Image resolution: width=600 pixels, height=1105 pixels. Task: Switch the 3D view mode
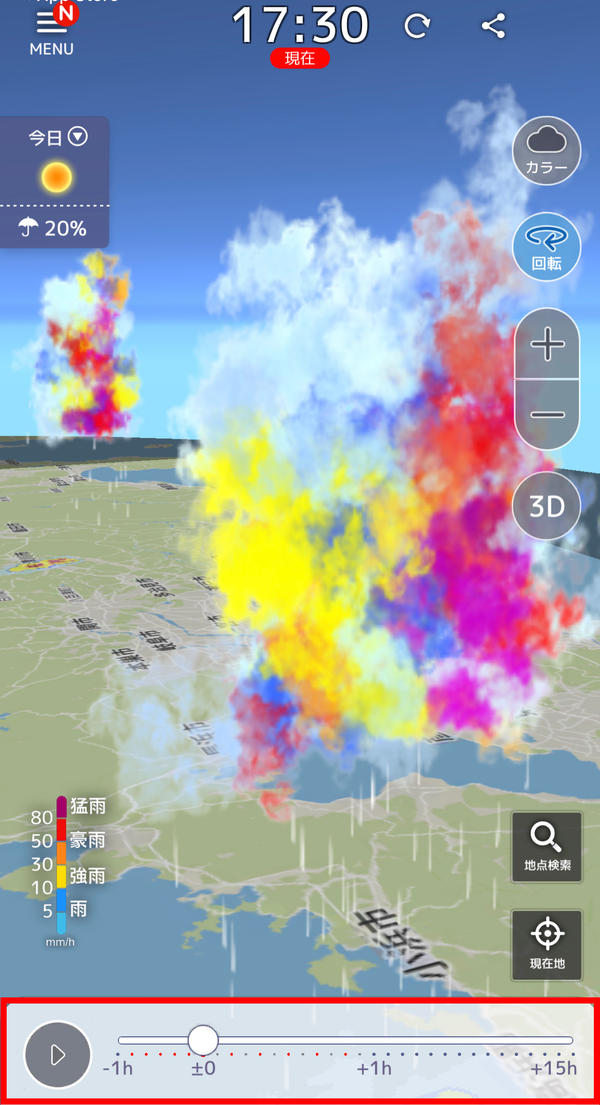546,506
